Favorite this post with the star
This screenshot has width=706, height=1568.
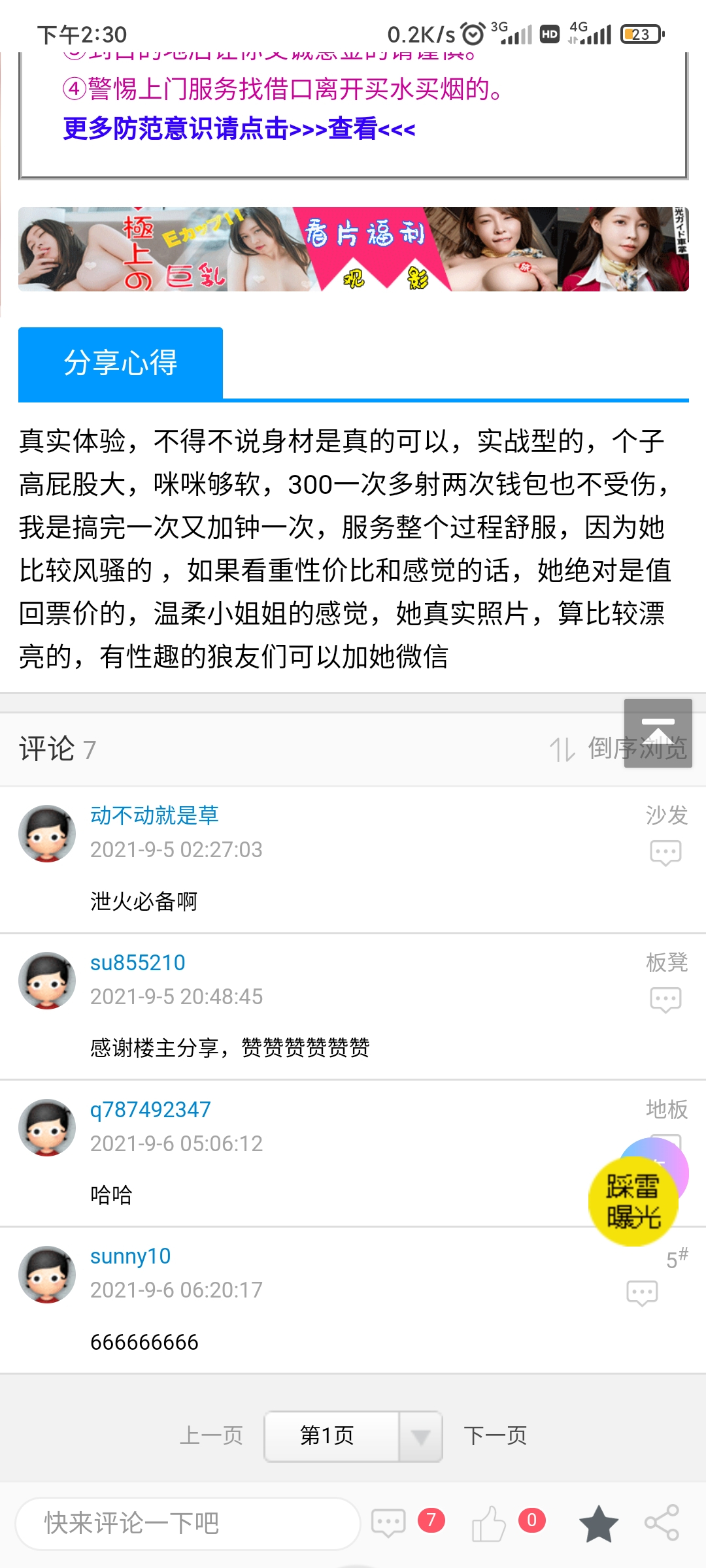(x=598, y=1524)
